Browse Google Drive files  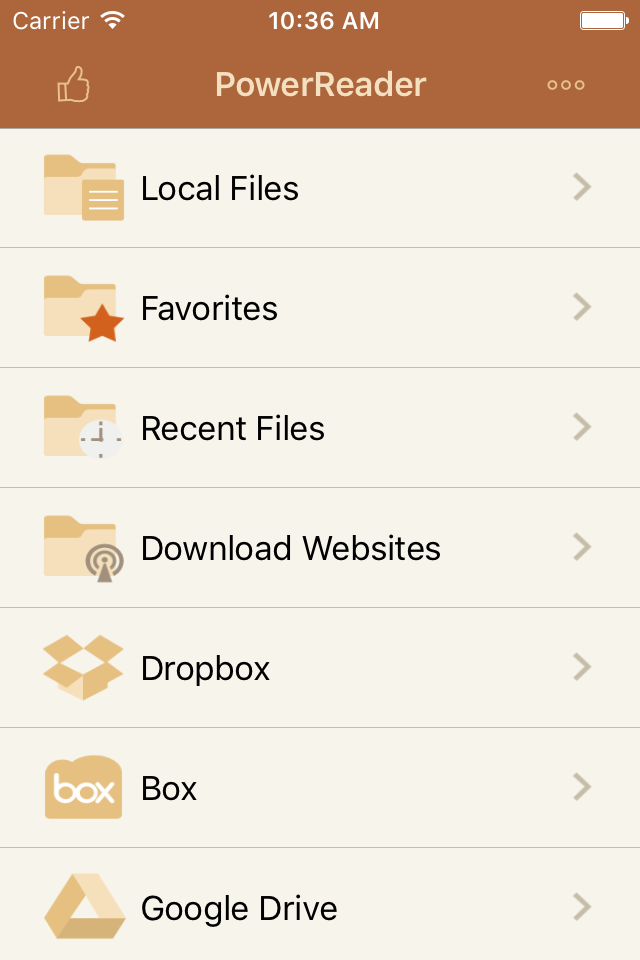[x=320, y=908]
